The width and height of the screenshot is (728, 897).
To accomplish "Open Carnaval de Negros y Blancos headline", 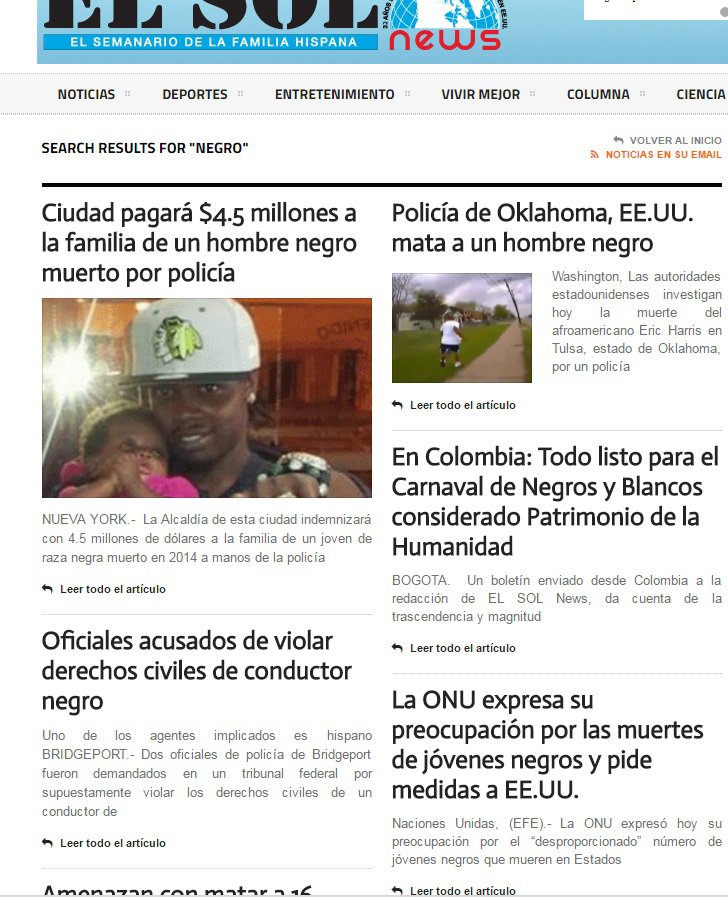I will [x=555, y=501].
